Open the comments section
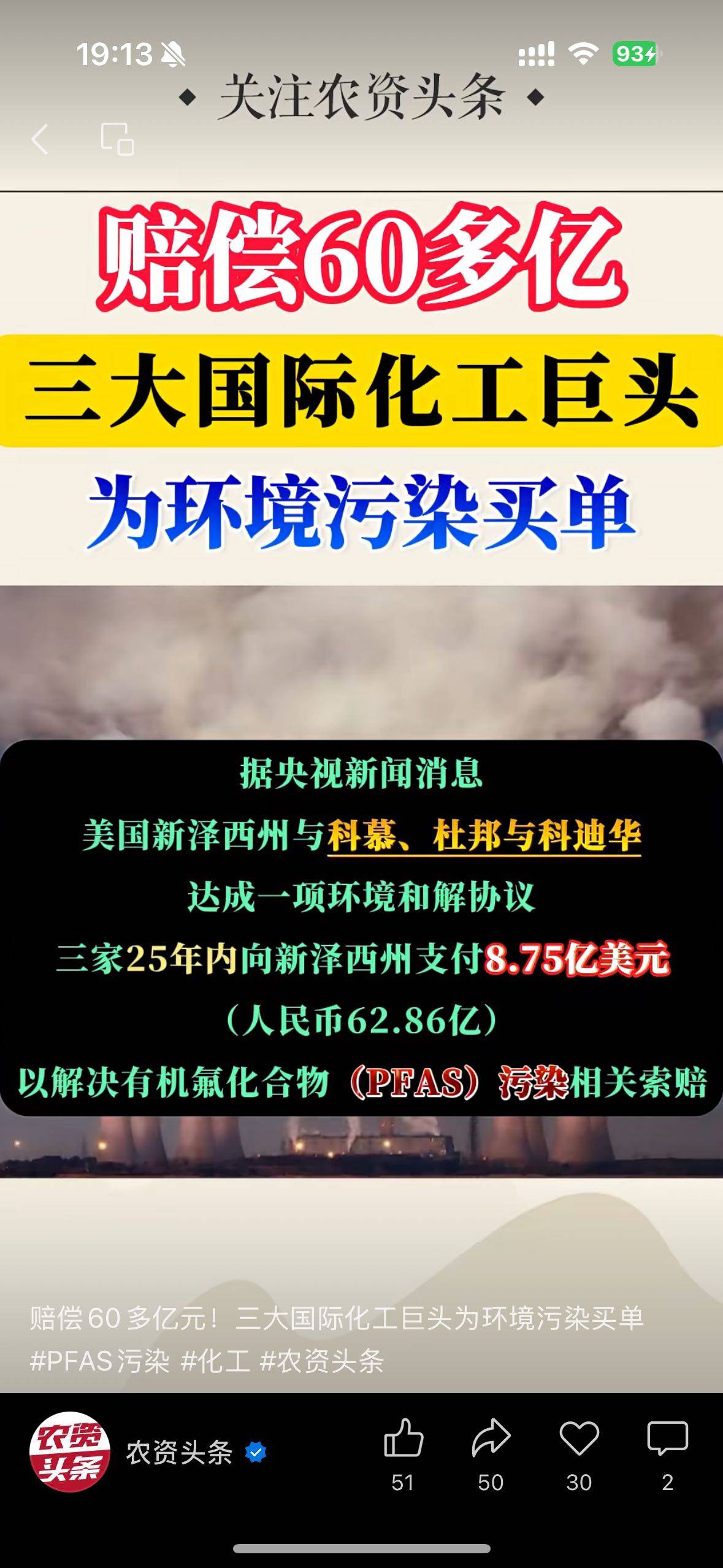This screenshot has height=1568, width=723. [x=667, y=1439]
